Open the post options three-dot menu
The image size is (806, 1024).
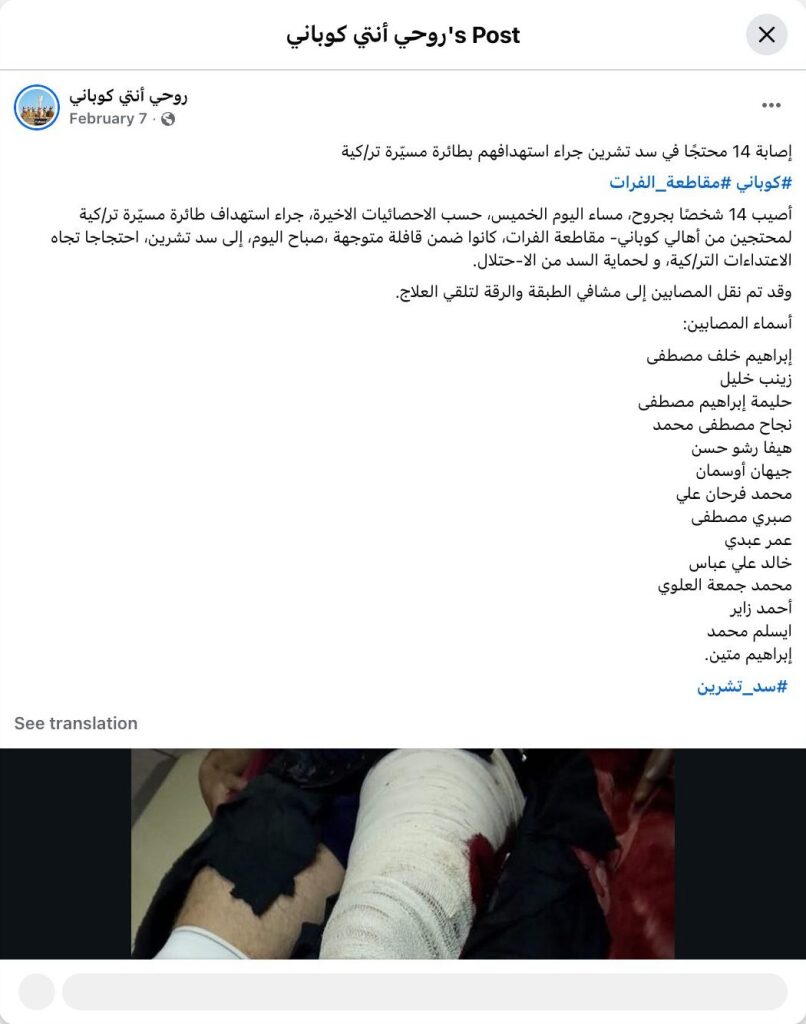point(771,105)
